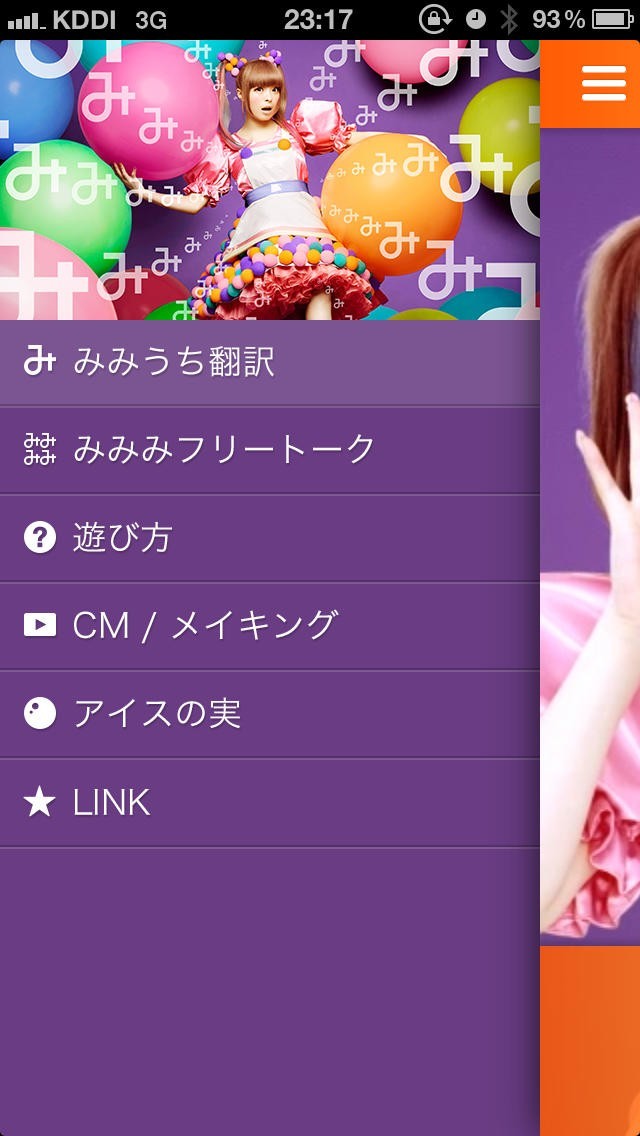640x1136 pixels.
Task: Select 遊び方 how-to-play entry
Action: click(x=270, y=538)
